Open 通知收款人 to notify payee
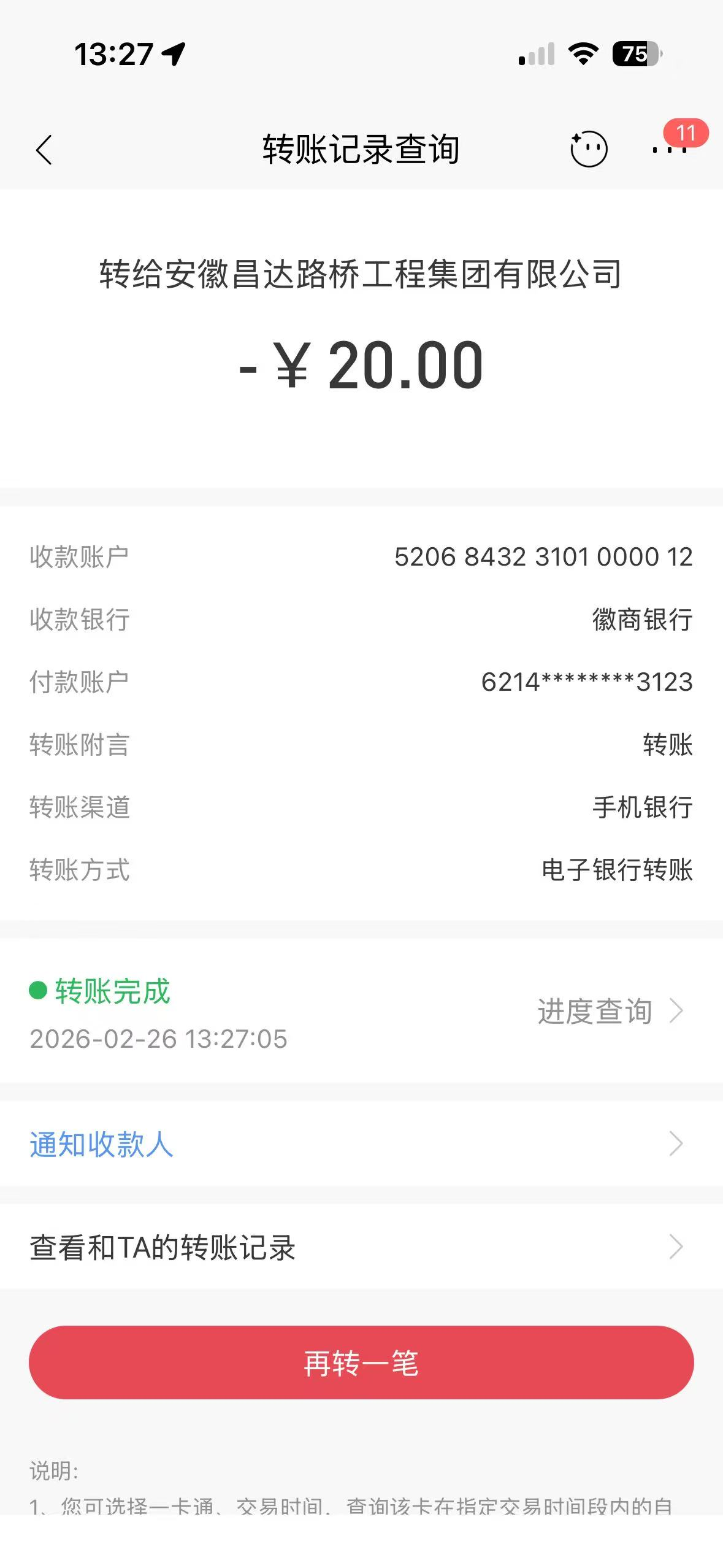 point(361,1144)
